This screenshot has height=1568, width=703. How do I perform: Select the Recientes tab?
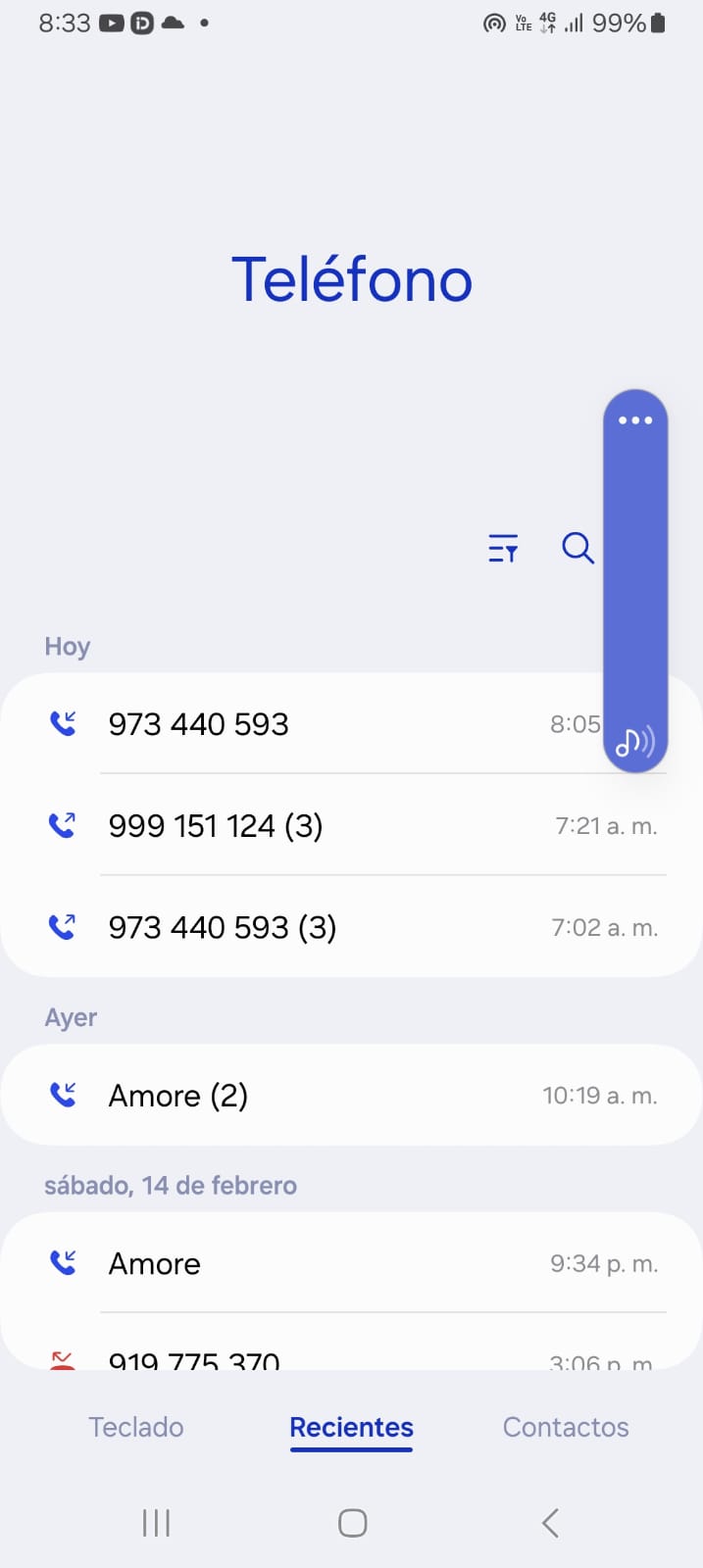pyautogui.click(x=351, y=1427)
